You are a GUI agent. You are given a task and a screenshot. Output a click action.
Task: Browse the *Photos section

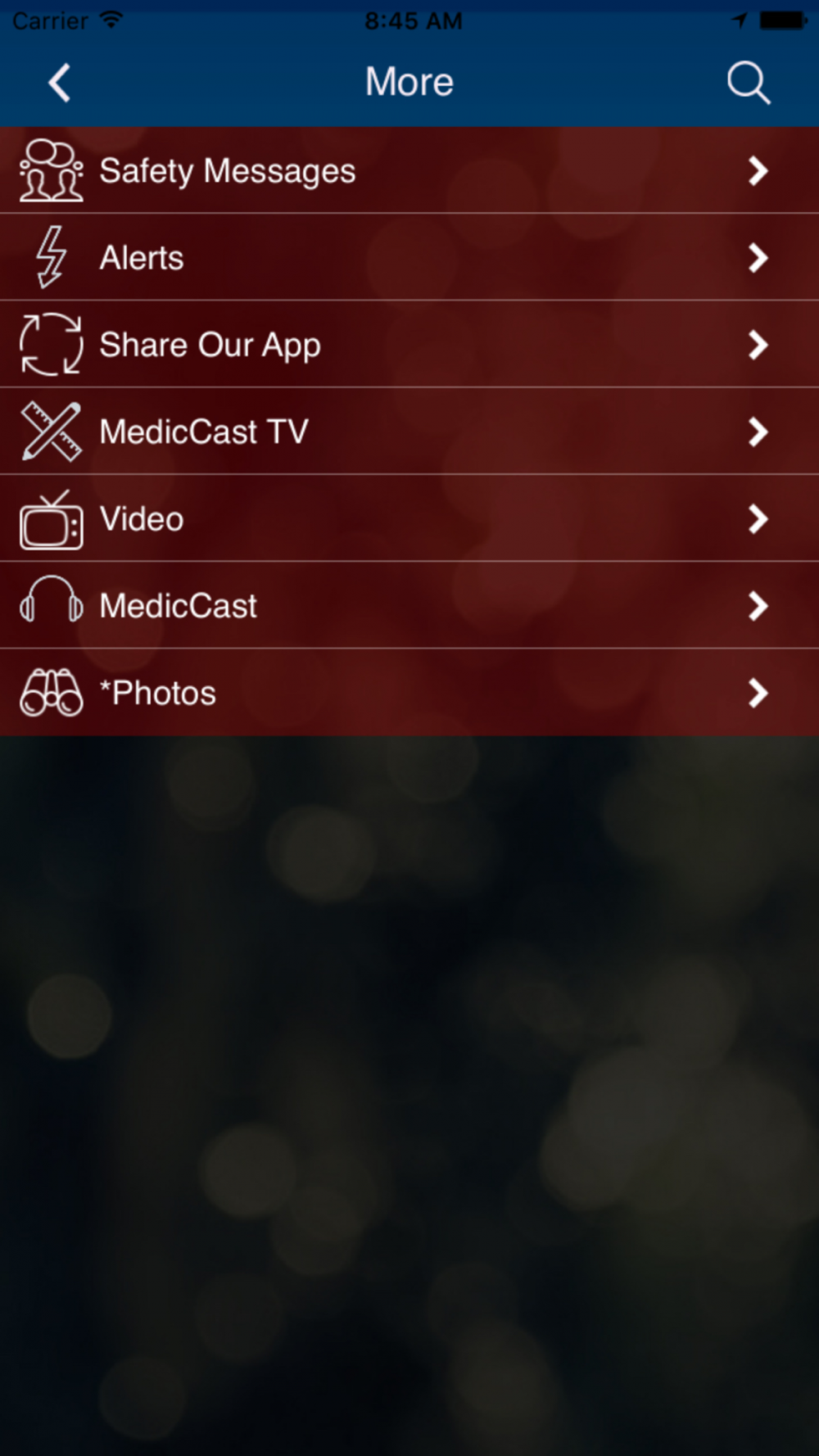click(x=409, y=693)
